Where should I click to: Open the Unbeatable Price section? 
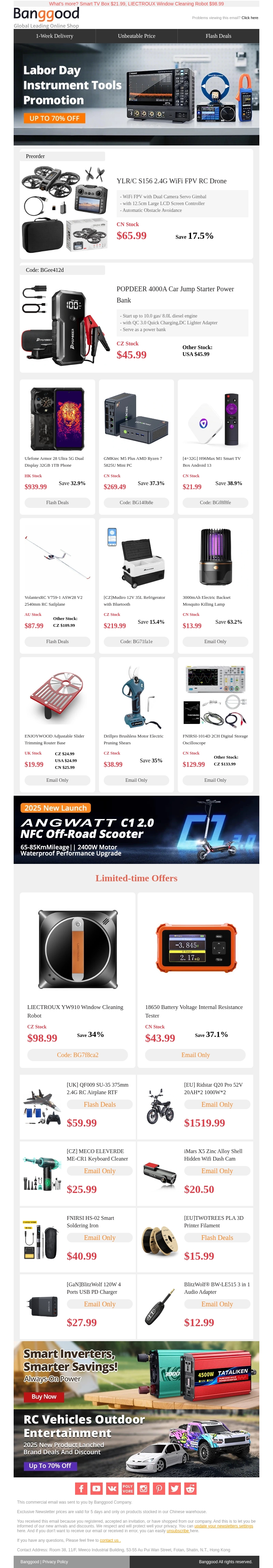(136, 36)
